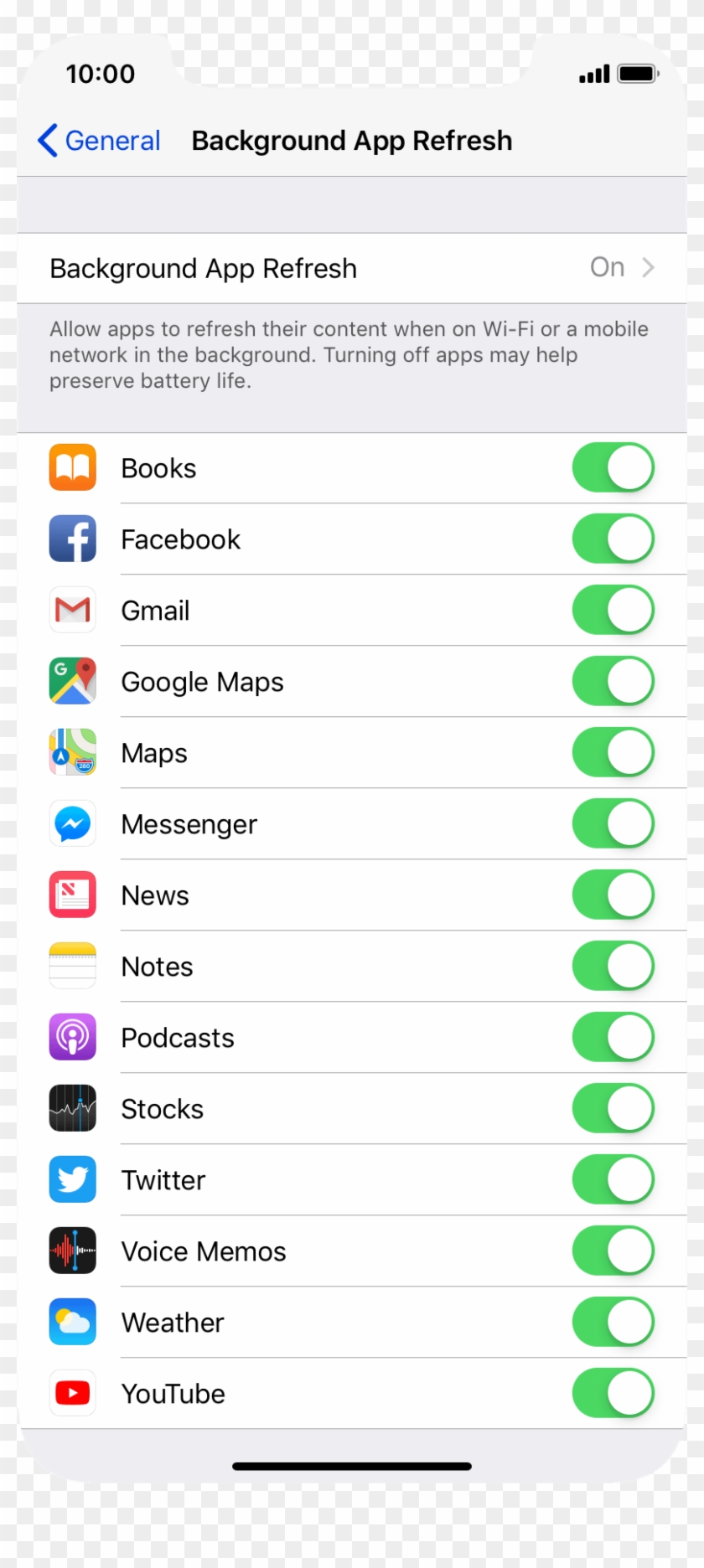704x1568 pixels.
Task: Turn off Notes background refresh
Action: click(613, 966)
